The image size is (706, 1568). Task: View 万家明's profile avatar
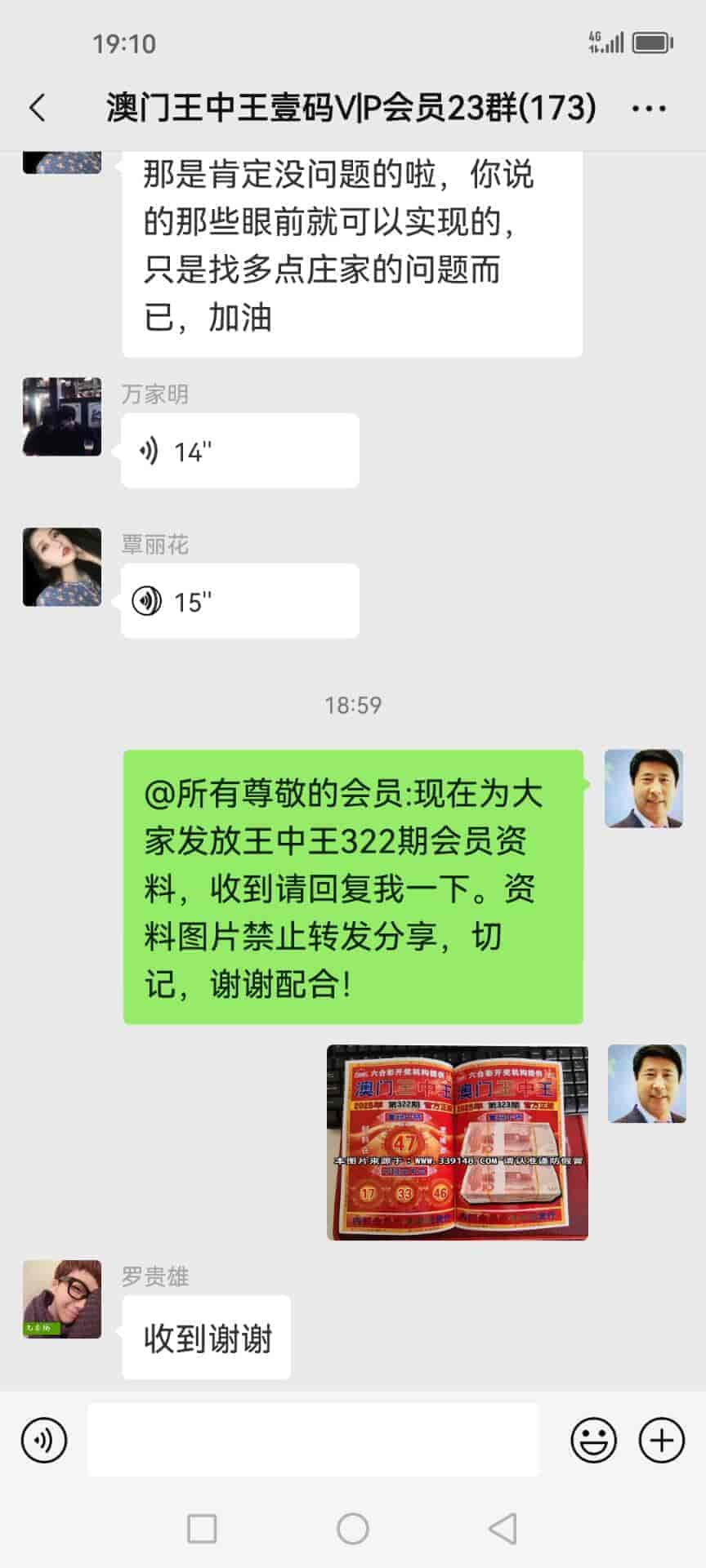pos(62,416)
